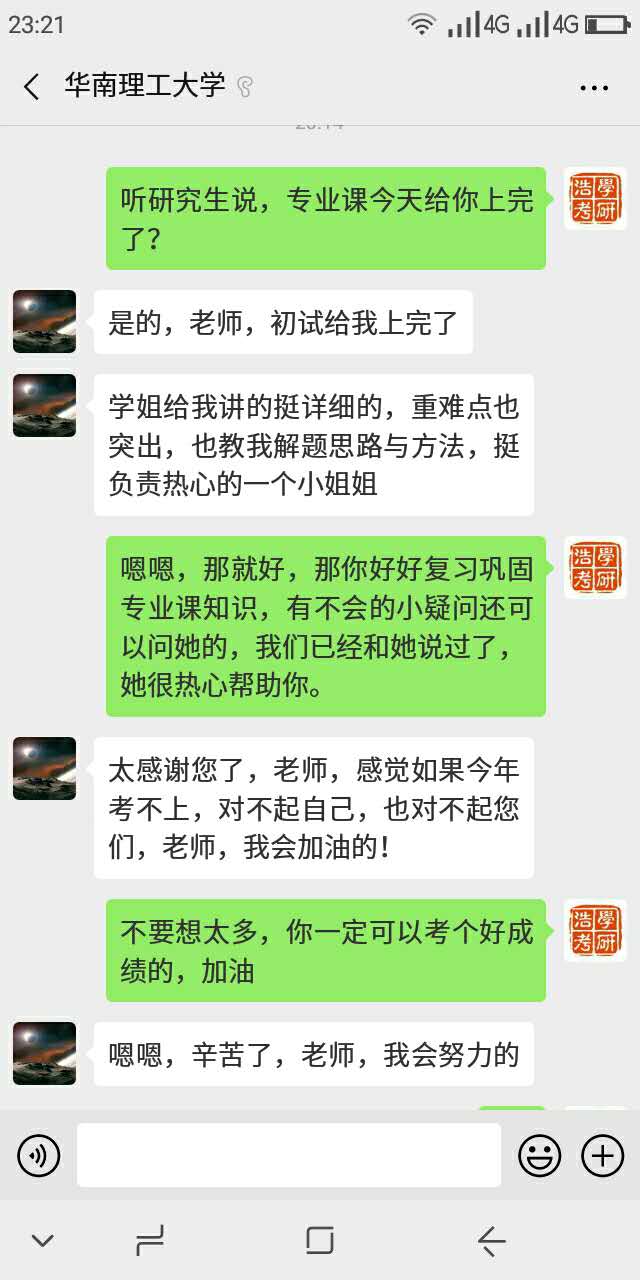Go home via navigation bar
The height and width of the screenshot is (1280, 640).
319,1242
